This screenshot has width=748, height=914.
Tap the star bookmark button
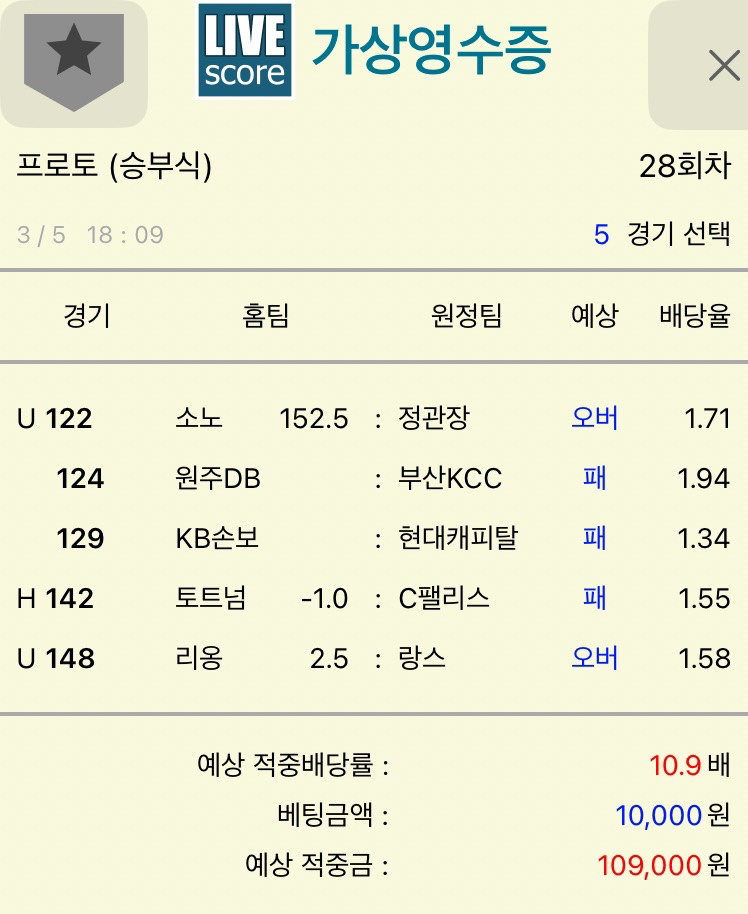pyautogui.click(x=73, y=58)
